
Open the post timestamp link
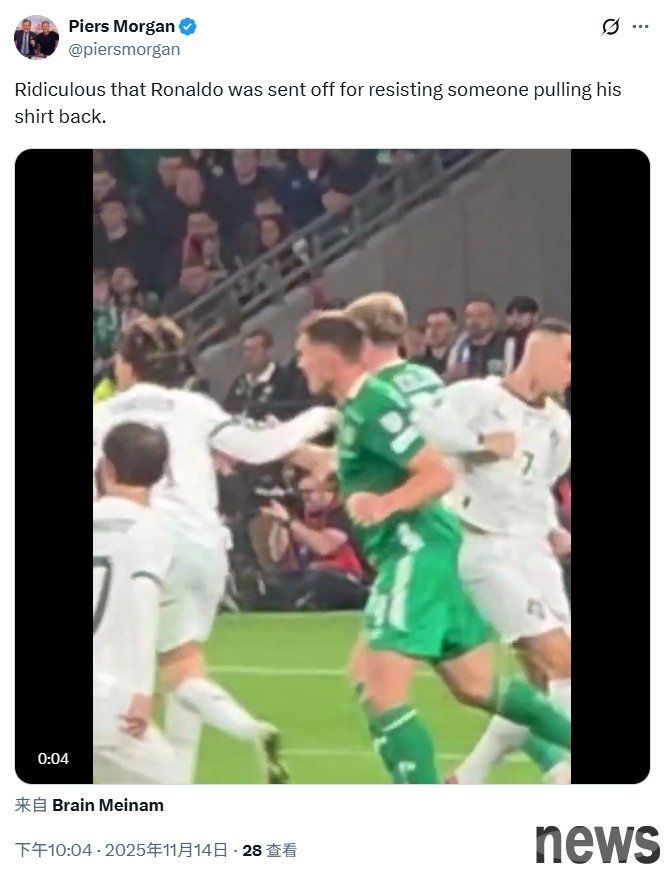pos(122,850)
